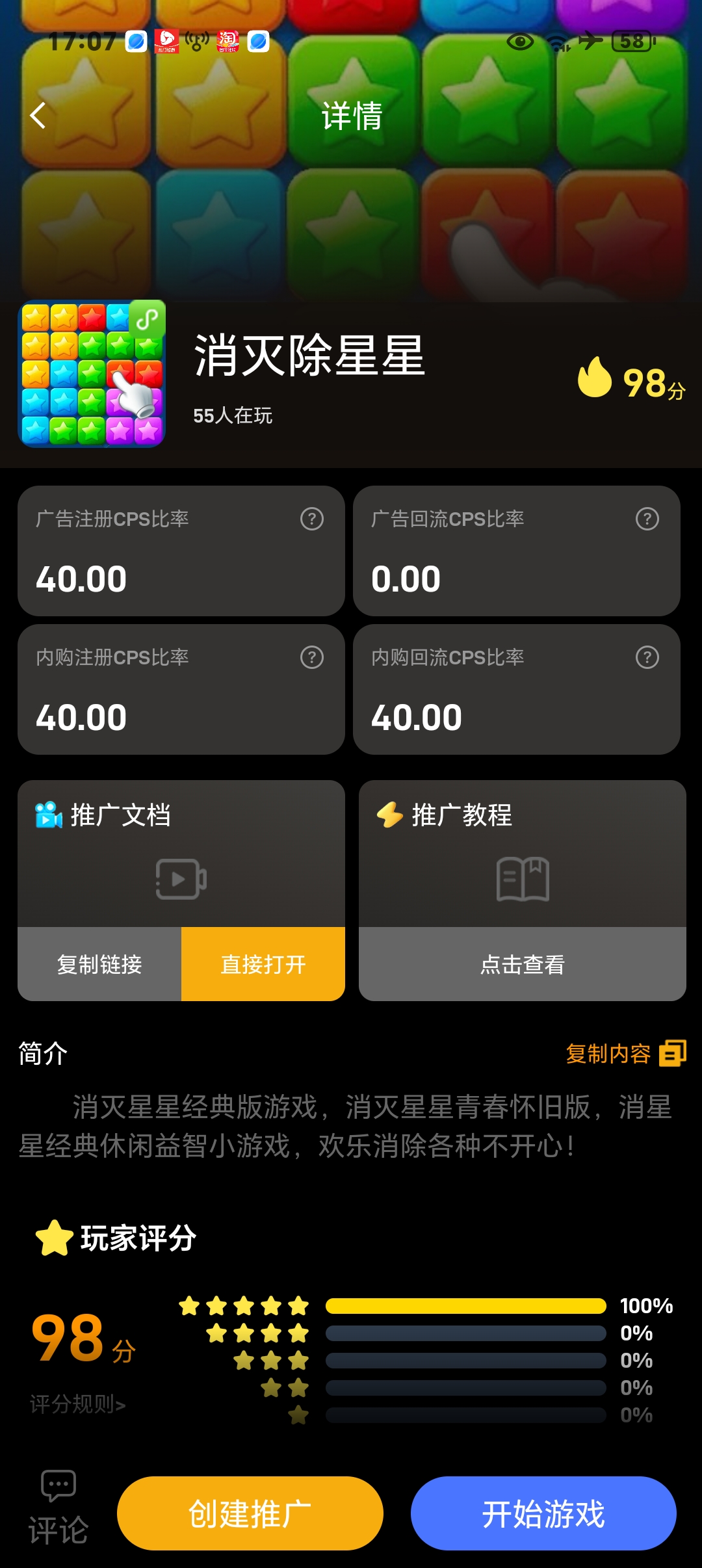Open the 内购注册CPS比率 help question mark

click(x=312, y=657)
